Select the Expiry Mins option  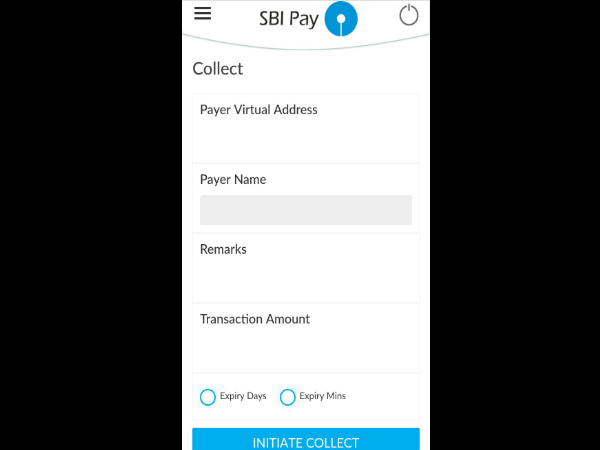pos(288,397)
